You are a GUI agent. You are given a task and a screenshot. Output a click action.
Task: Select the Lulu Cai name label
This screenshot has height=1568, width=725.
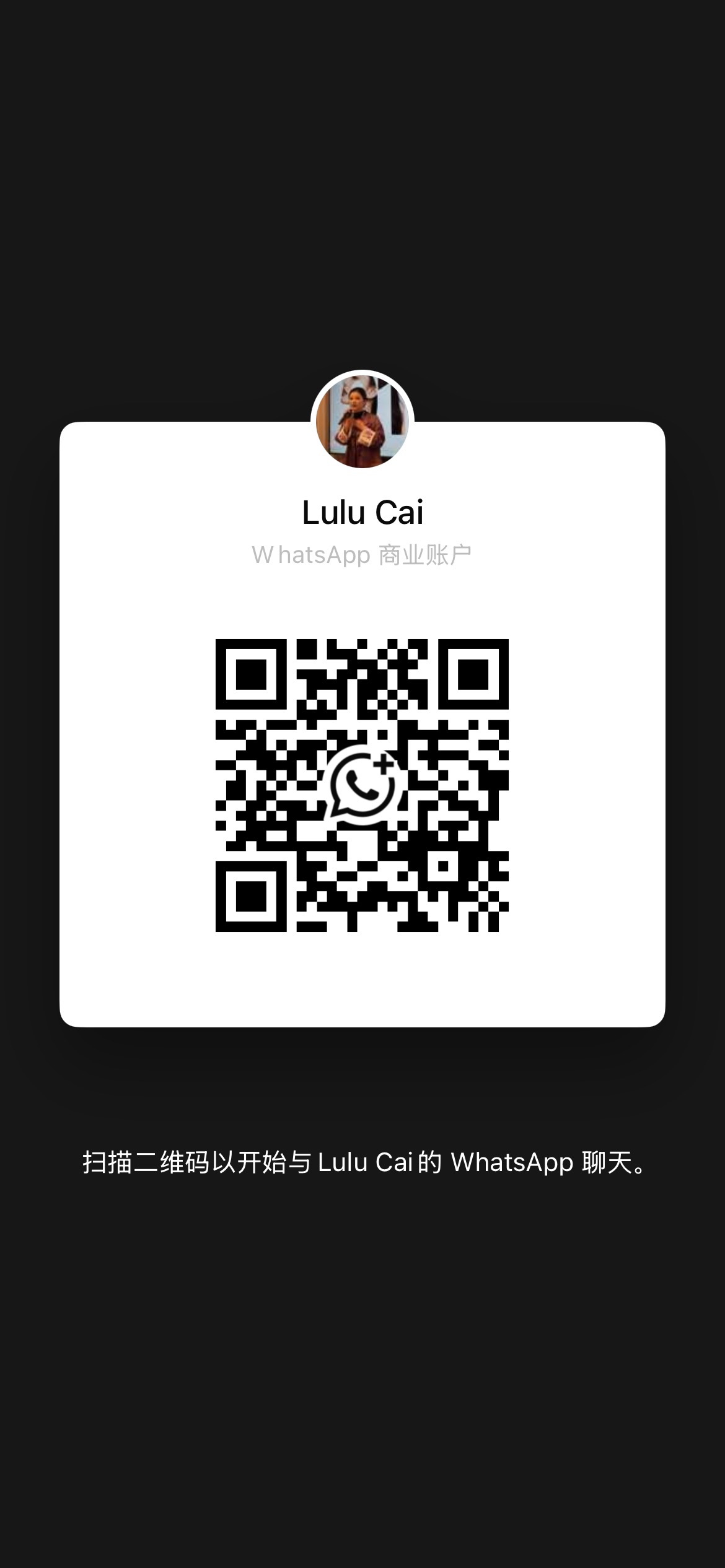[x=362, y=513]
